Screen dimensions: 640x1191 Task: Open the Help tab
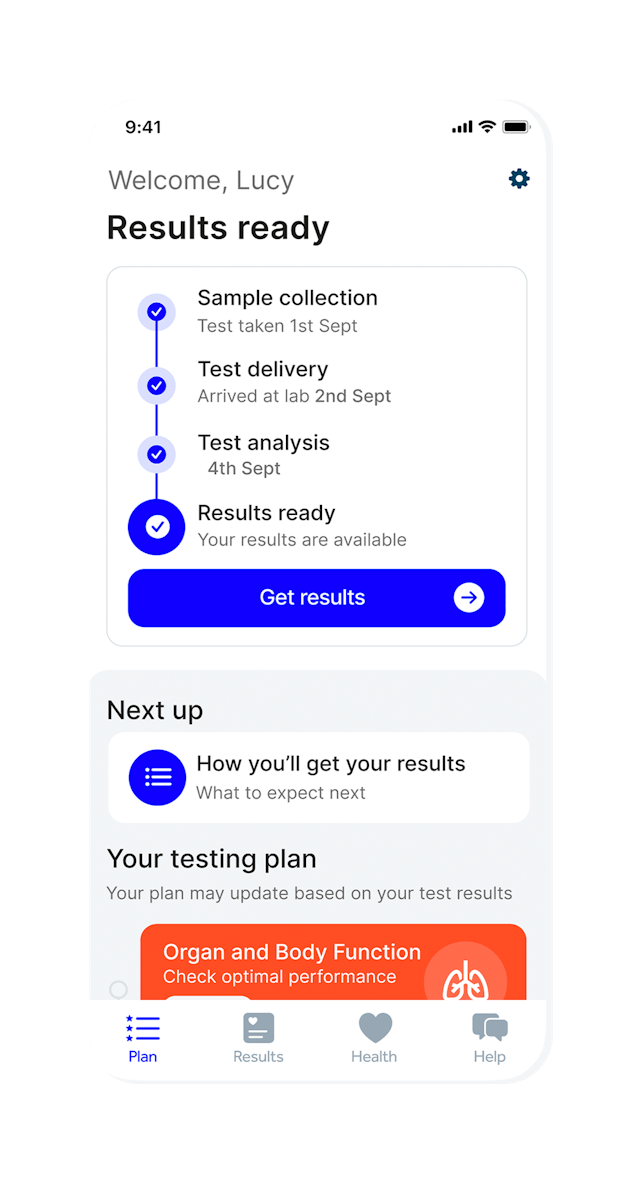point(490,1038)
